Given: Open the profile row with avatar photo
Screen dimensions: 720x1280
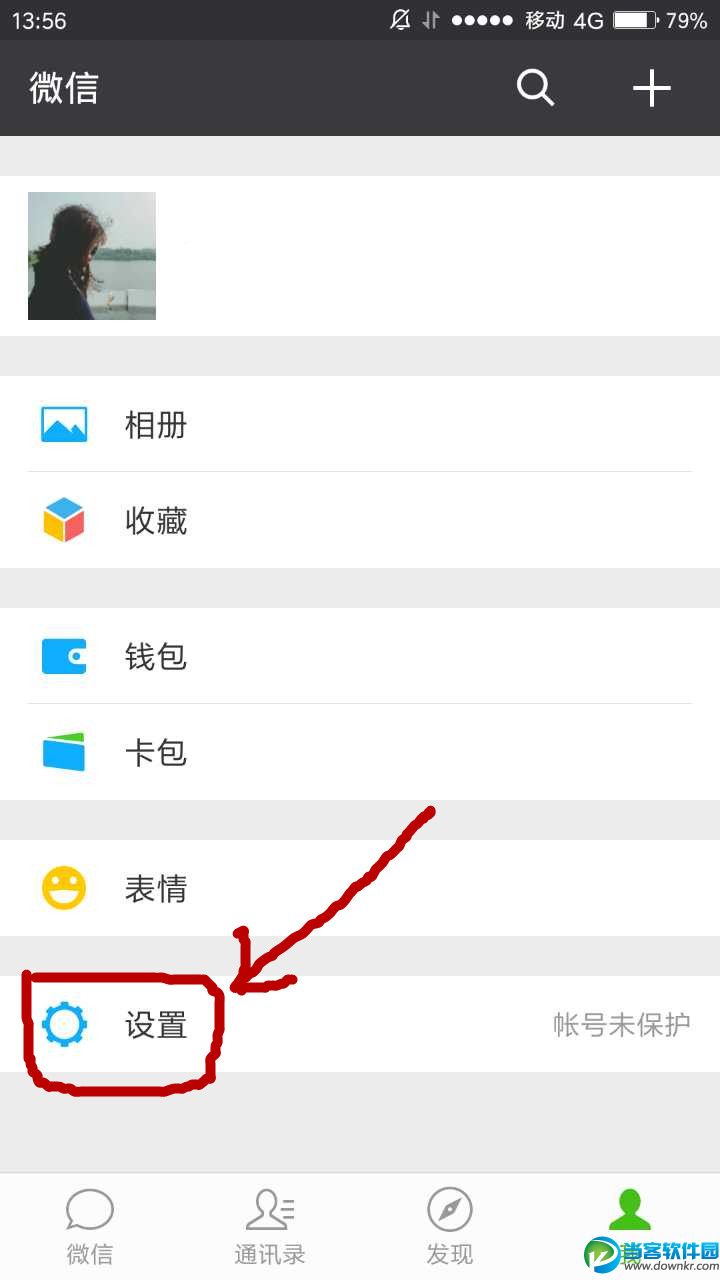Looking at the screenshot, I should point(360,256).
